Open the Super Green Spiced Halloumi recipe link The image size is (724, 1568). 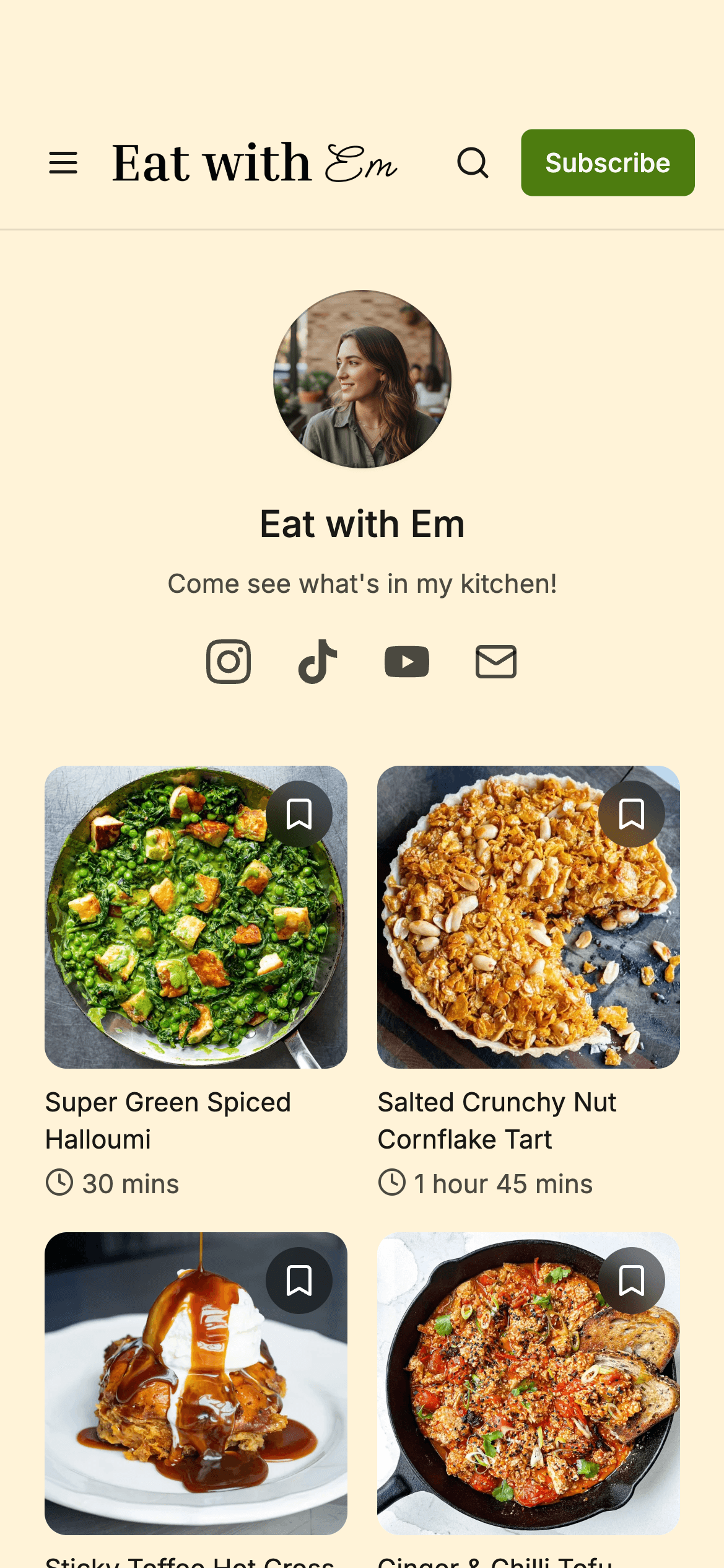[x=167, y=1120]
